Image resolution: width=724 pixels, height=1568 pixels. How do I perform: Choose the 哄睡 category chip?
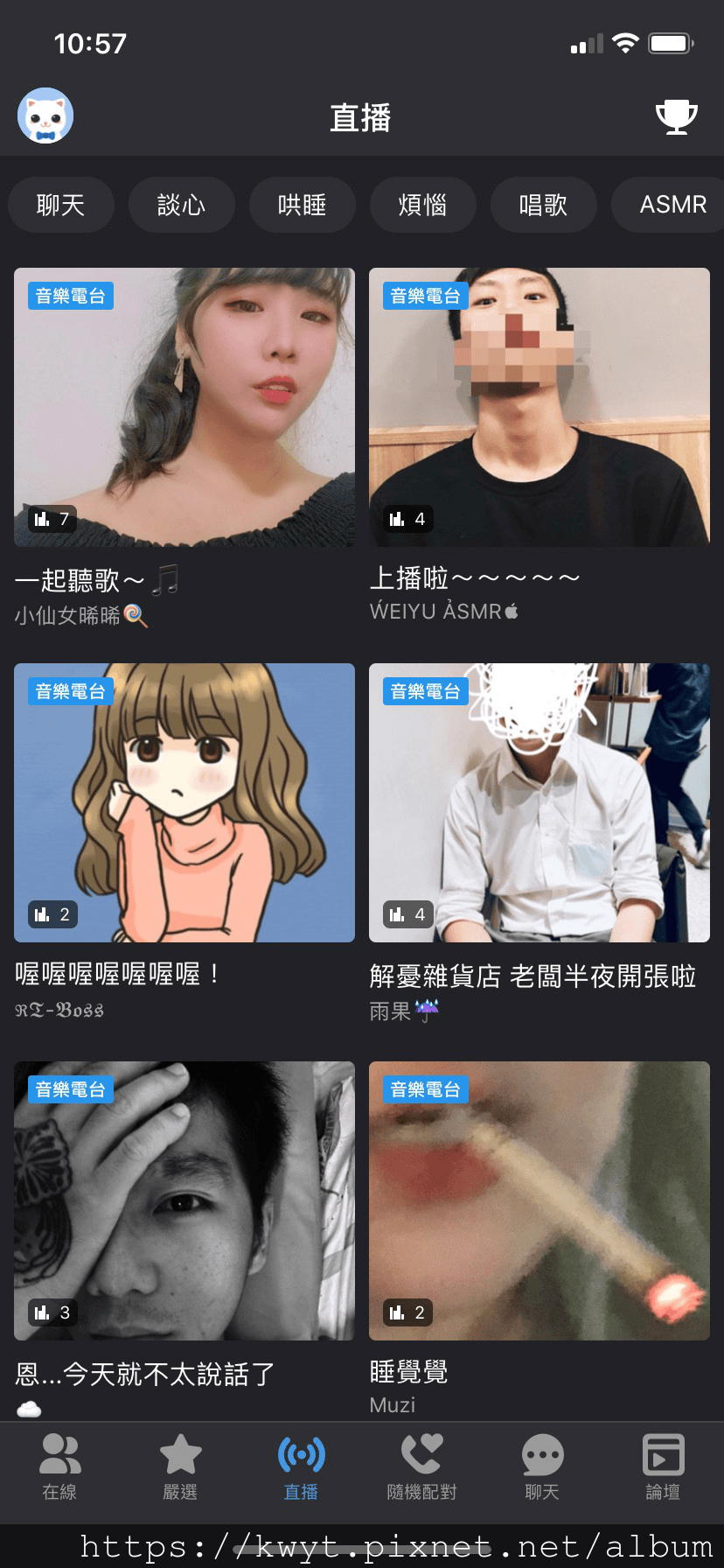(302, 205)
